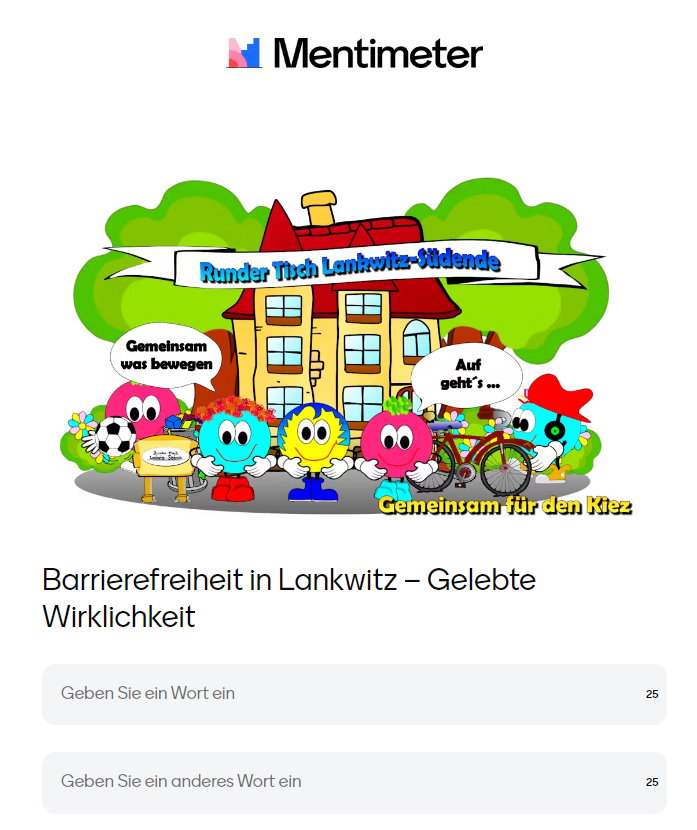Image resolution: width=697 pixels, height=830 pixels.
Task: Focus the 'Geben Sie ein anderes Wort ein' field
Action: tap(340, 781)
